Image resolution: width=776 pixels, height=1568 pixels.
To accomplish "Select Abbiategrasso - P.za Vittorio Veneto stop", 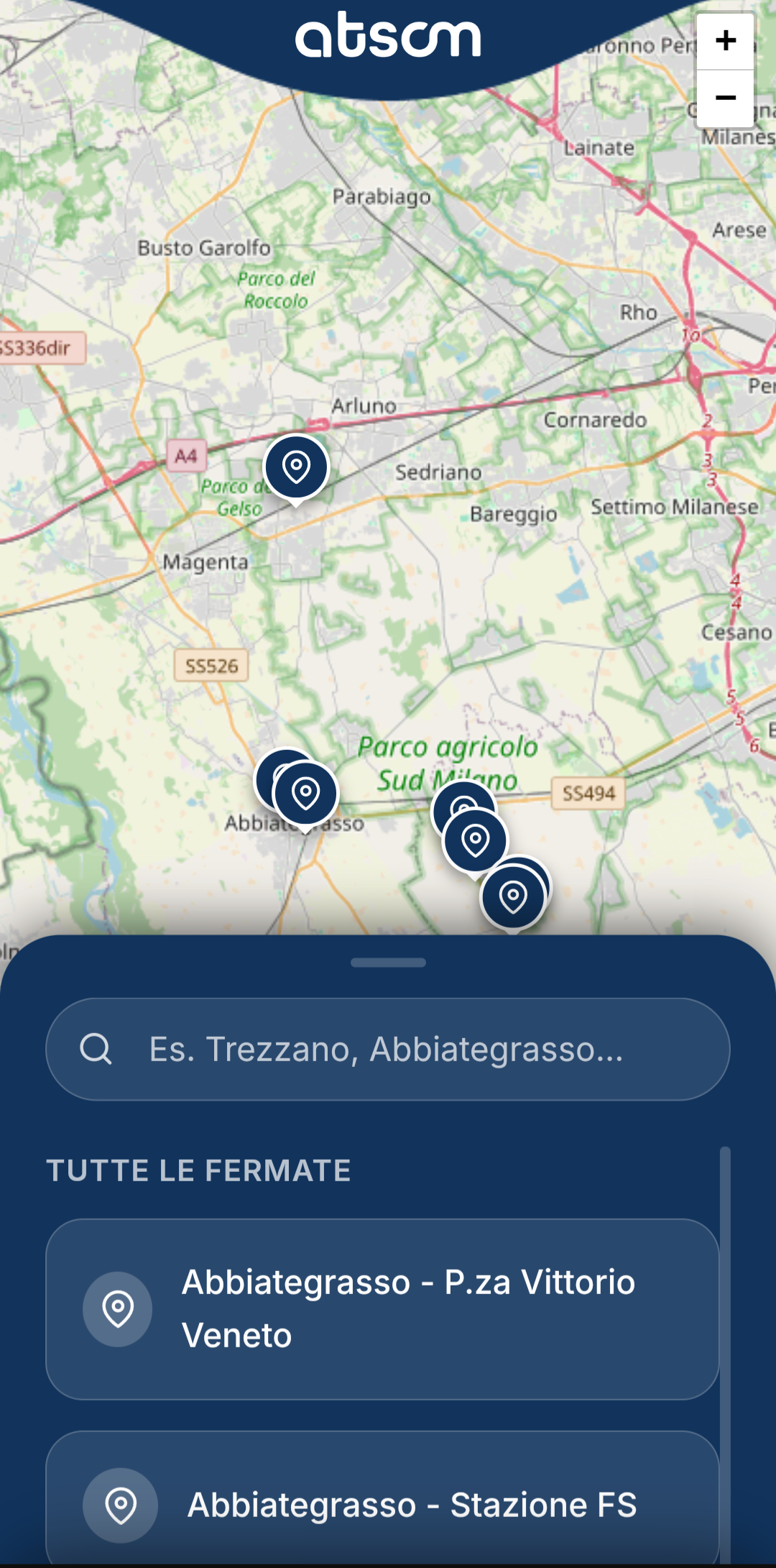I will tap(388, 1308).
